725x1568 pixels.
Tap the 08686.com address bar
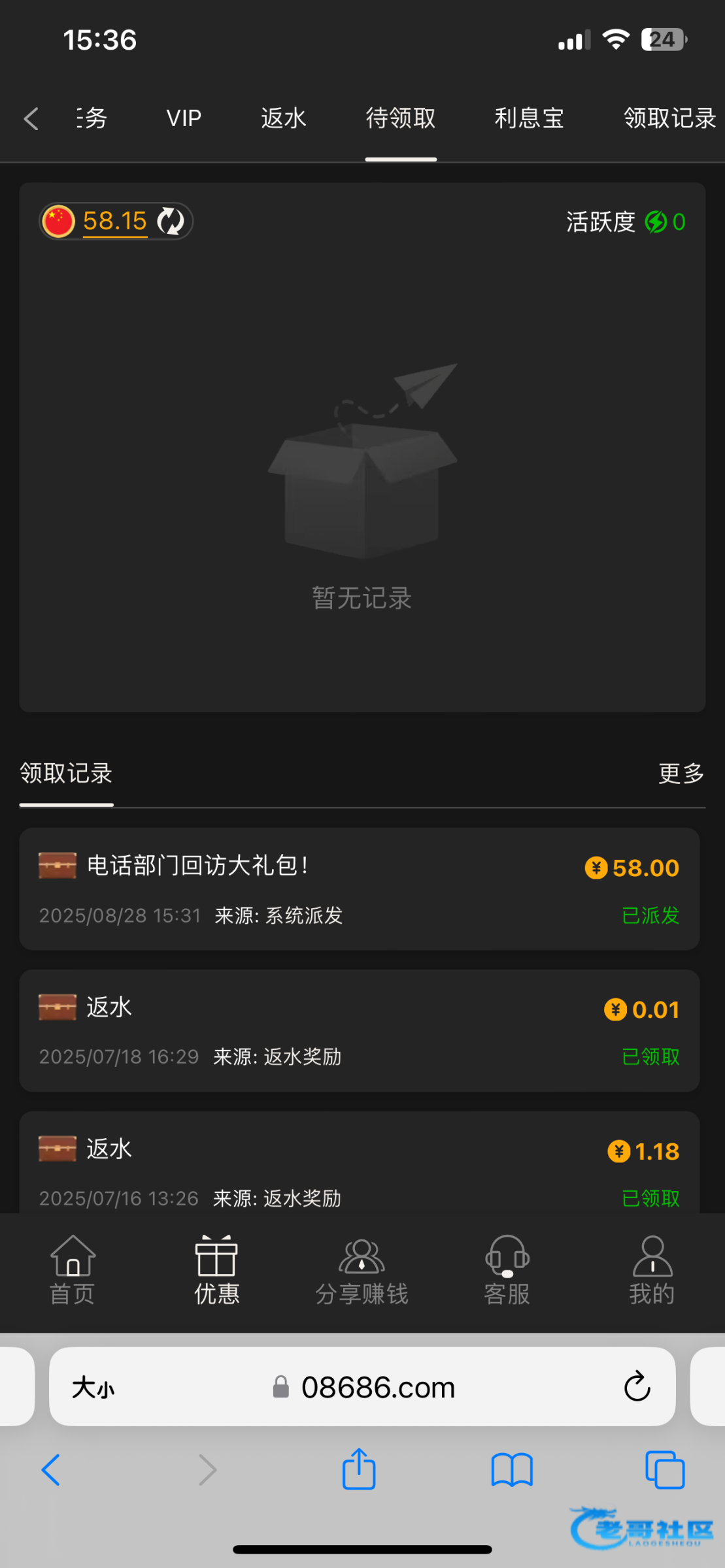pos(377,1387)
